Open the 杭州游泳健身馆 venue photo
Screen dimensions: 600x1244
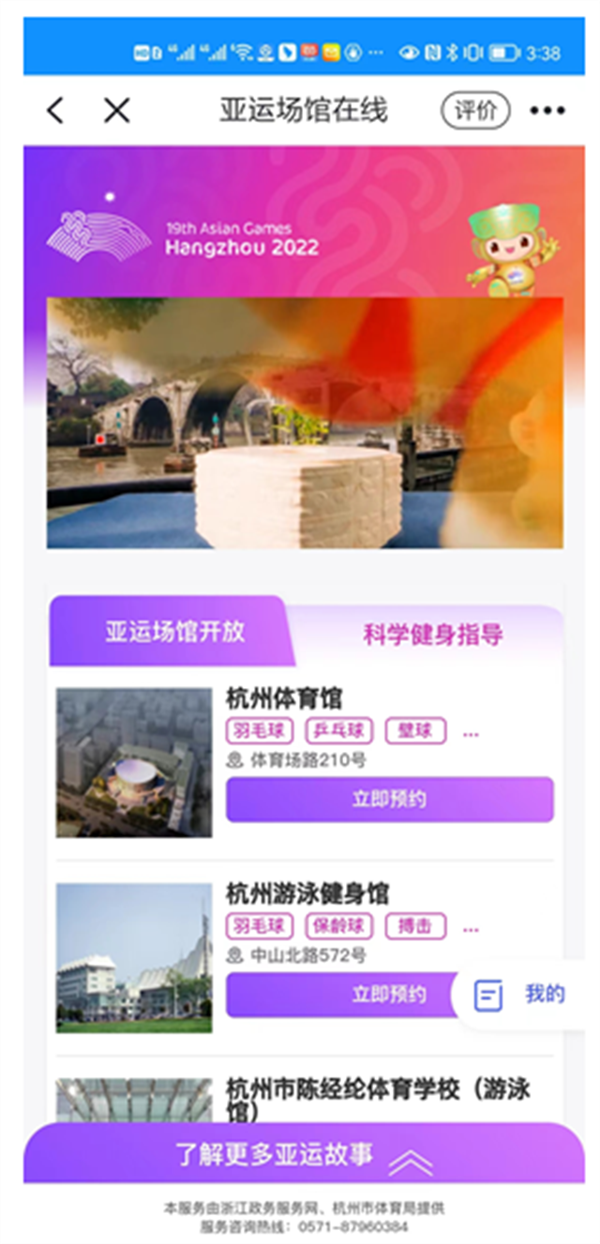coord(134,957)
